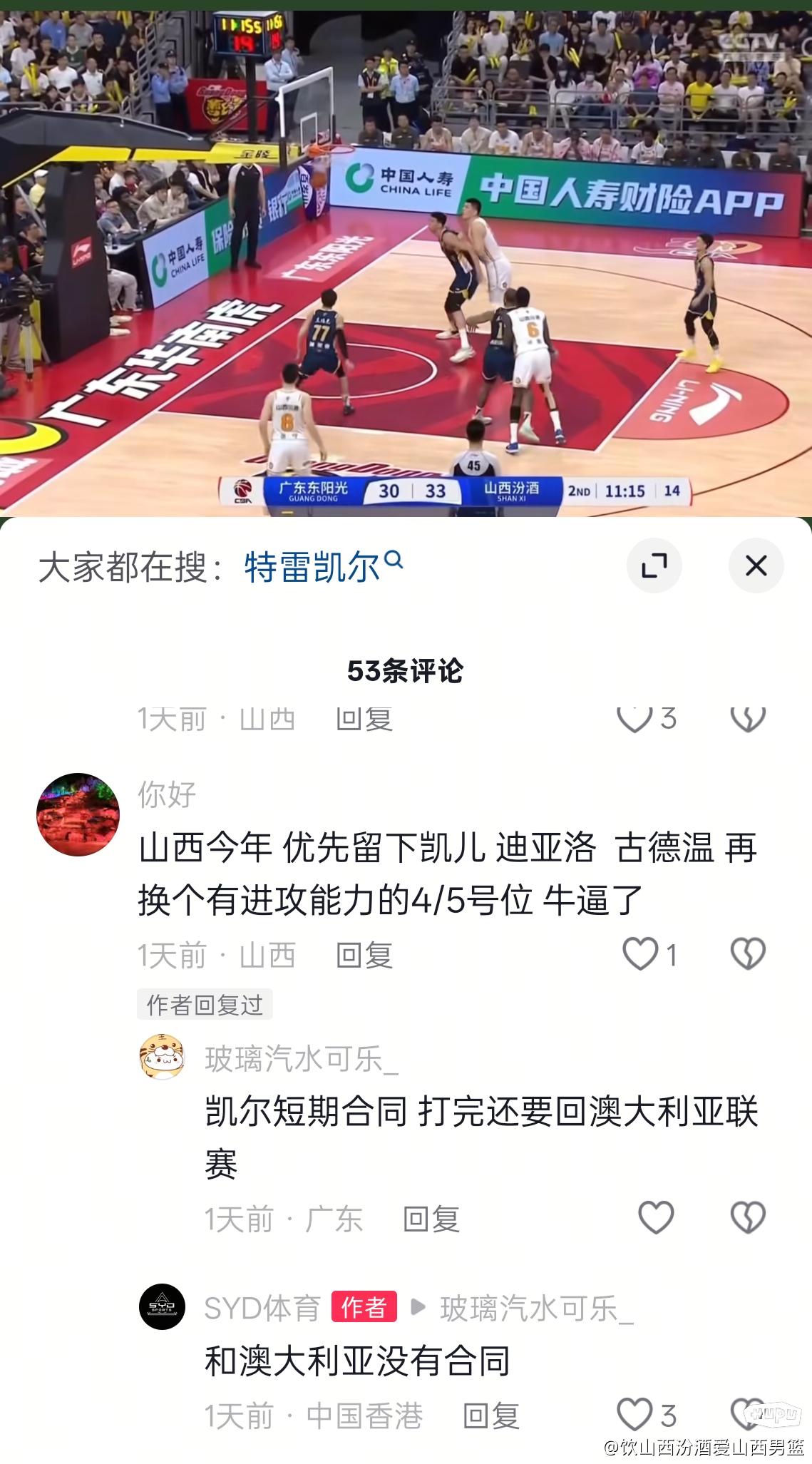Viewport: 812px width, 1464px height.
Task: Reply to the partially visible top comment
Action: (x=364, y=719)
